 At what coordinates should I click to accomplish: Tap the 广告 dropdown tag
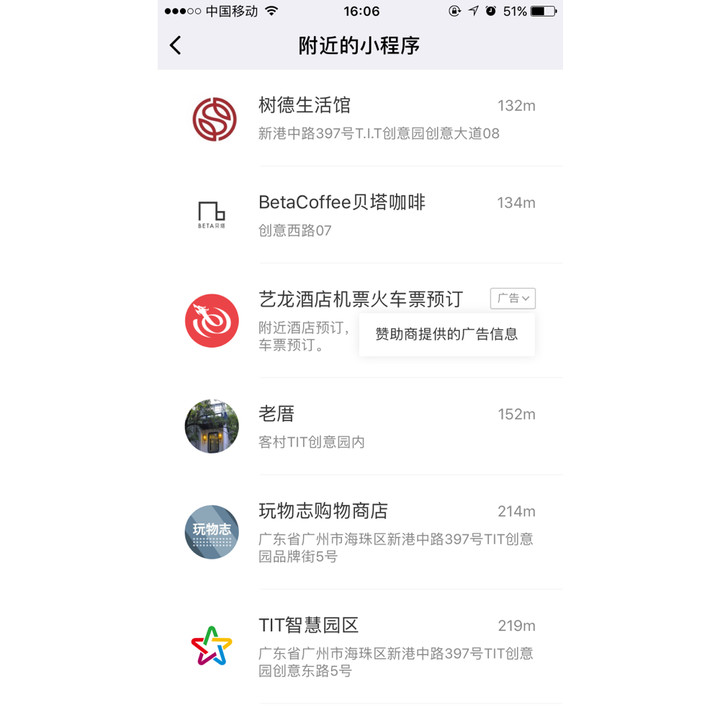513,298
